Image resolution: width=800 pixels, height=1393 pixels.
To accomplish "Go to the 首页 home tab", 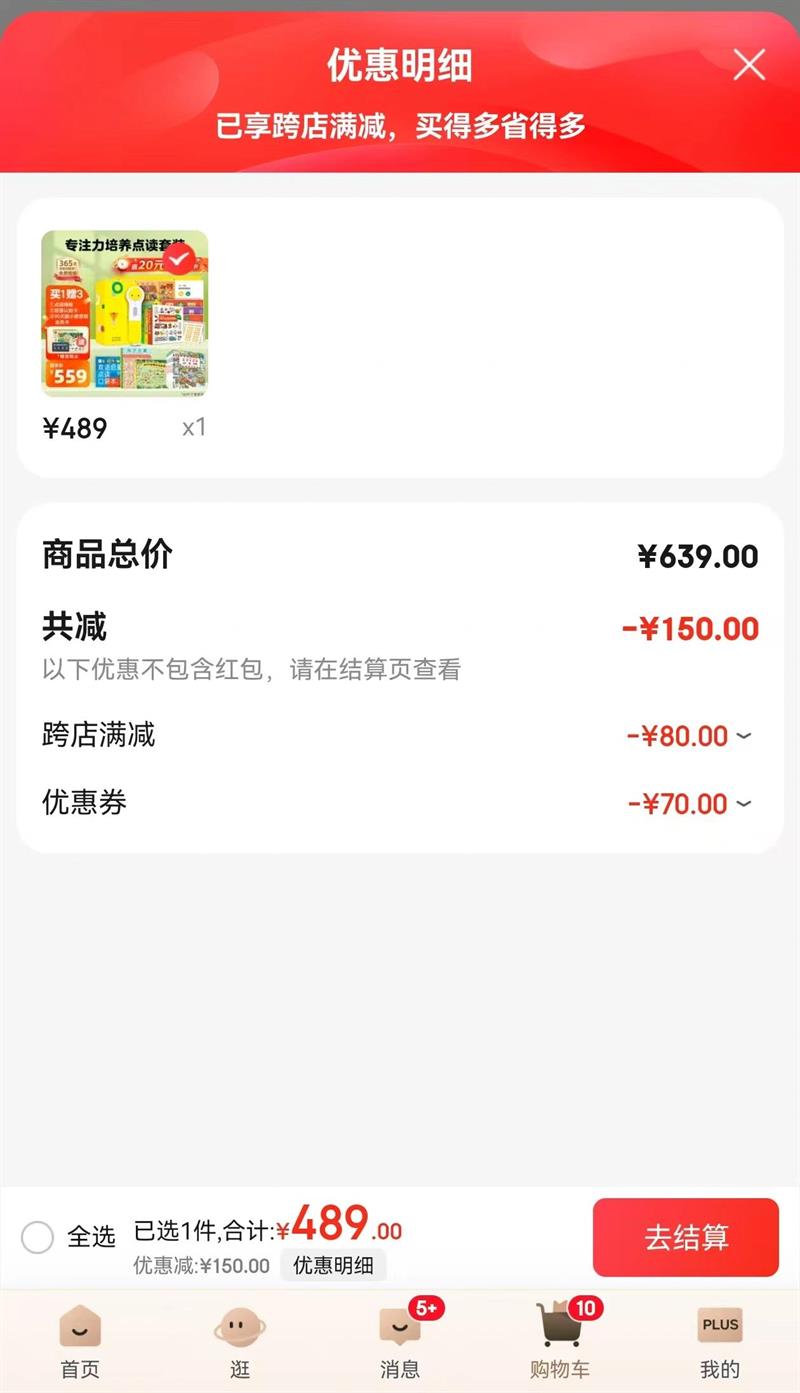I will [80, 1342].
